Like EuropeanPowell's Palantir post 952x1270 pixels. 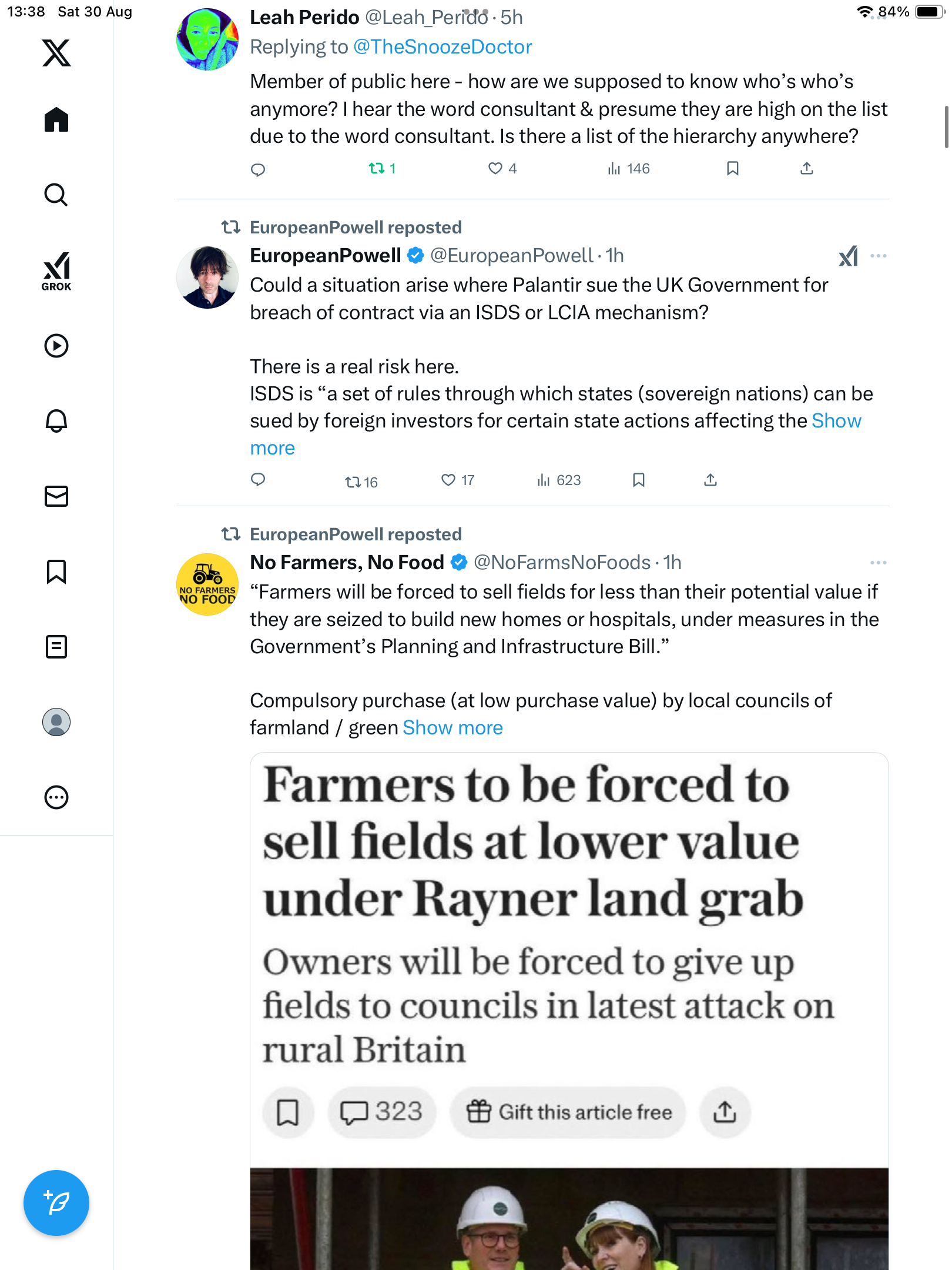click(x=448, y=480)
